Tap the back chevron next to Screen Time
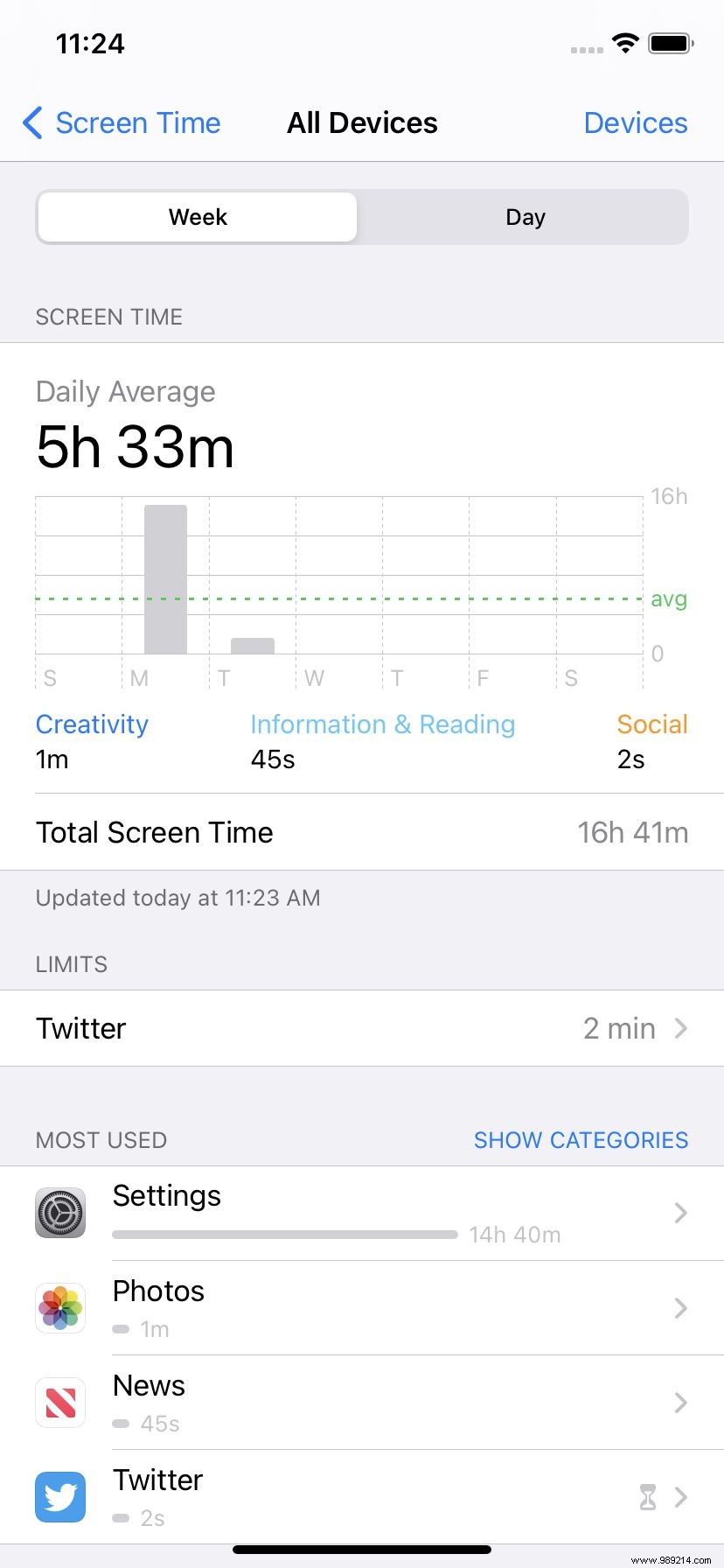This screenshot has width=724, height=1568. [x=32, y=123]
